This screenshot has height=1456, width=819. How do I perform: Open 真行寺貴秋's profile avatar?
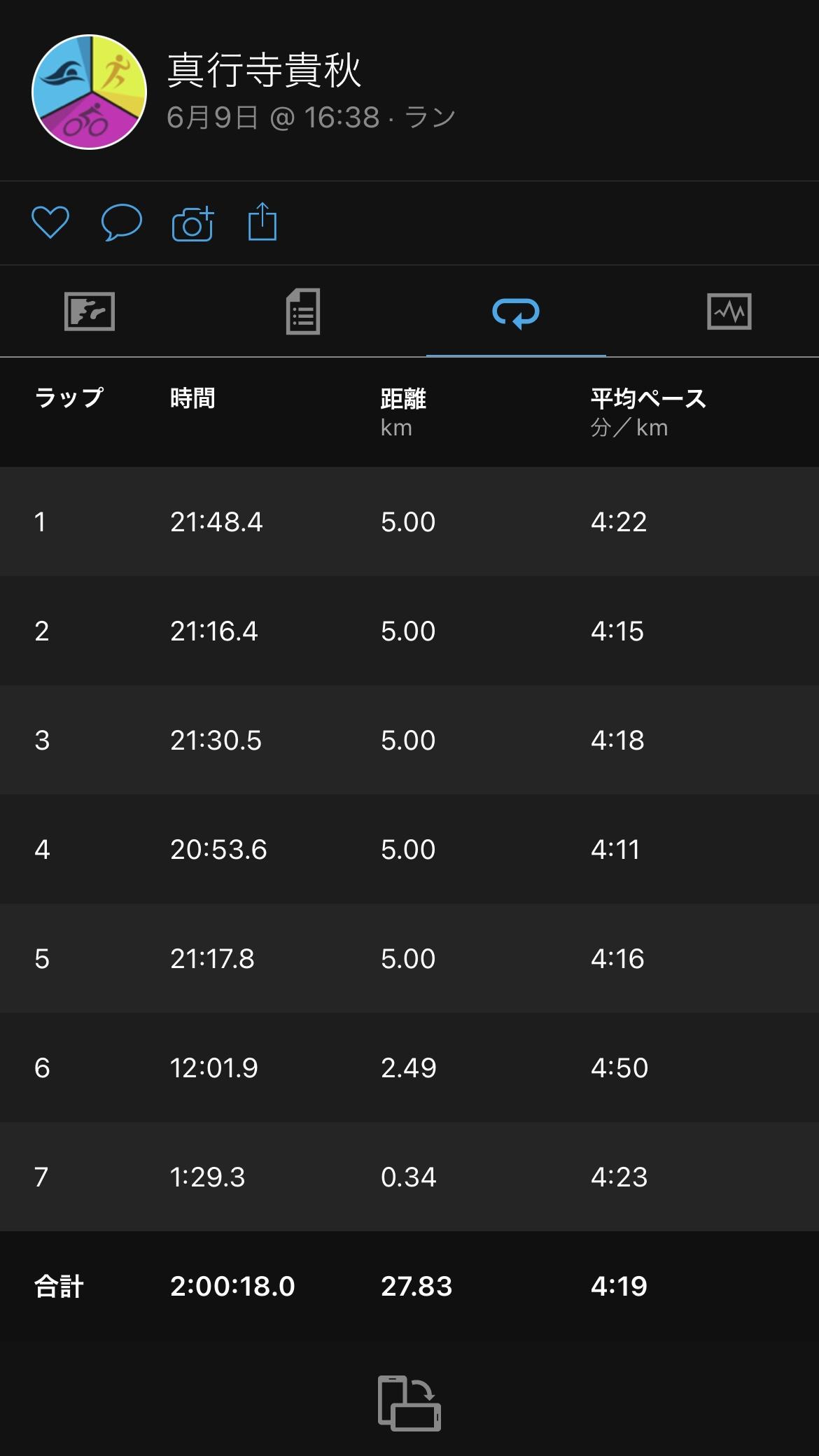[90, 92]
